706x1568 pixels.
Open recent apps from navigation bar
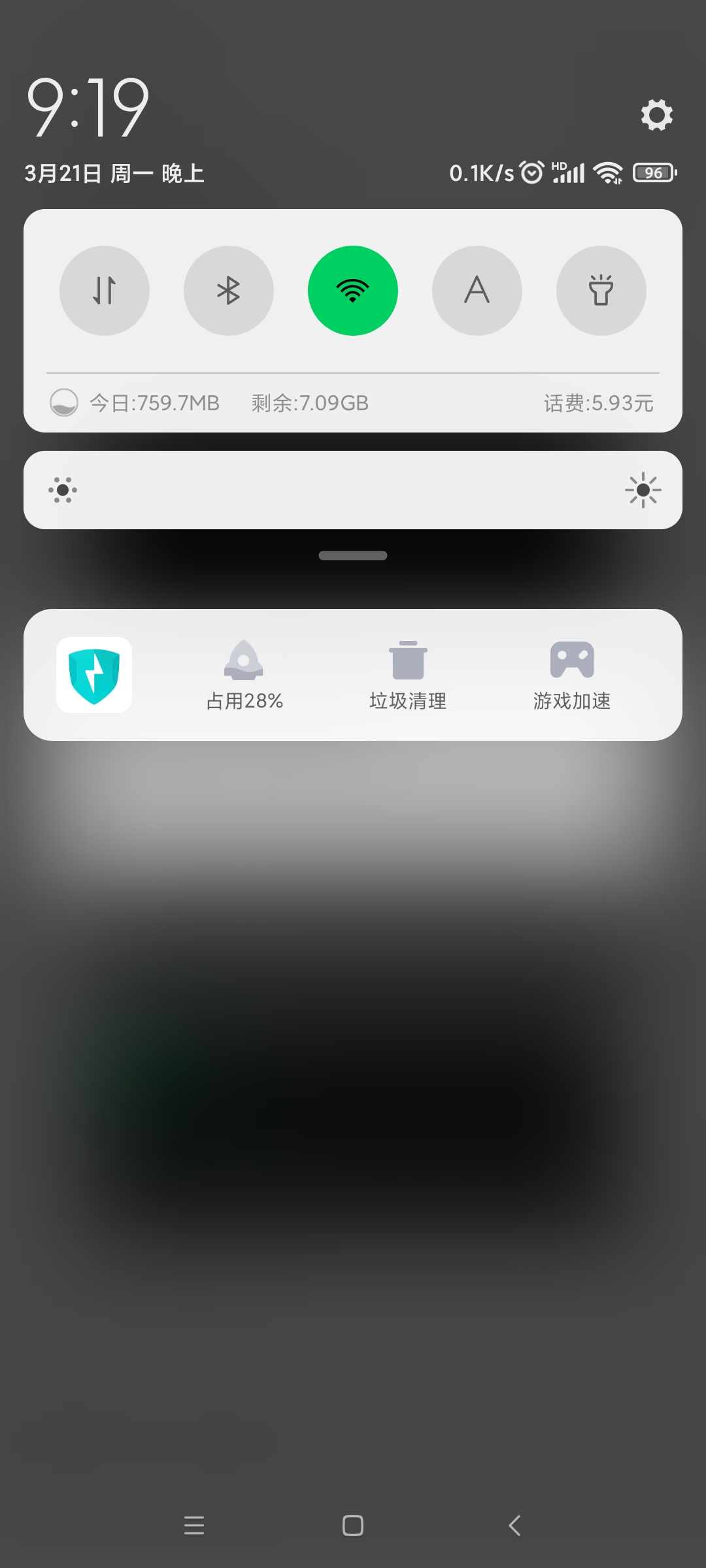[x=194, y=1526]
